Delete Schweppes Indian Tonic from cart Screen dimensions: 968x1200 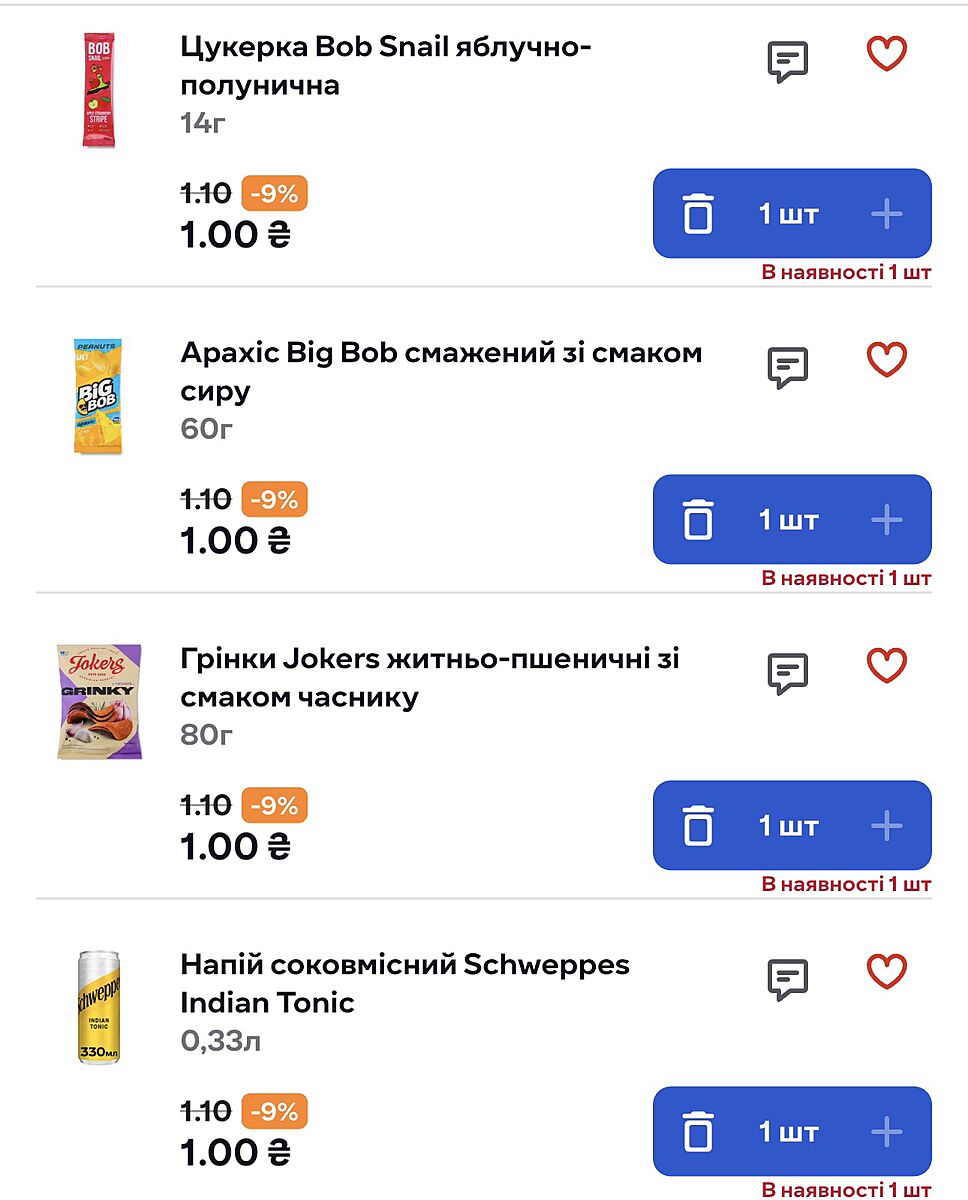pyautogui.click(x=698, y=1132)
